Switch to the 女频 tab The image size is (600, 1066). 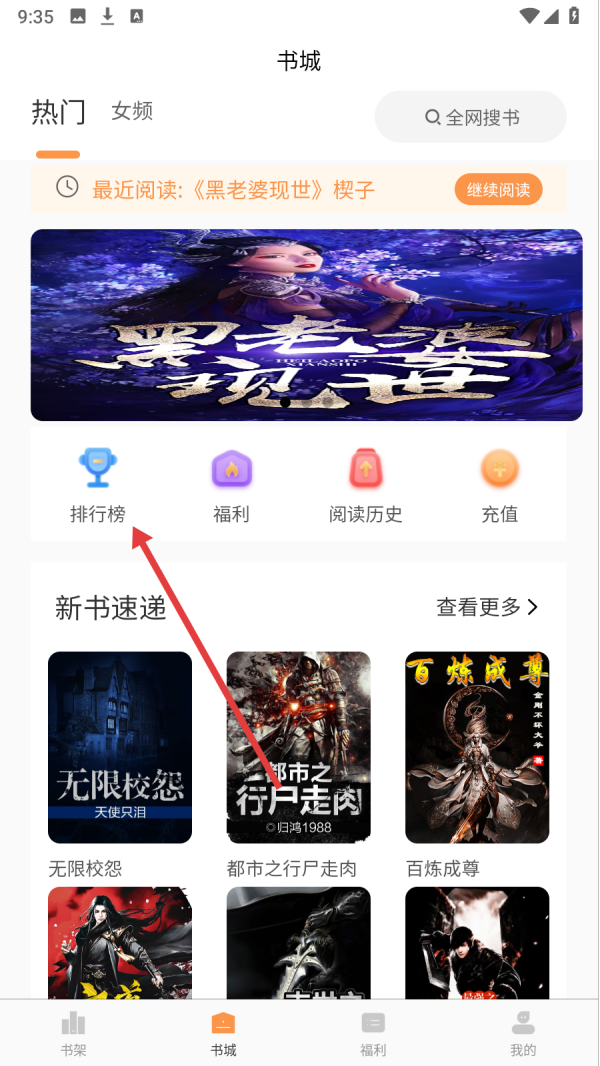point(132,111)
